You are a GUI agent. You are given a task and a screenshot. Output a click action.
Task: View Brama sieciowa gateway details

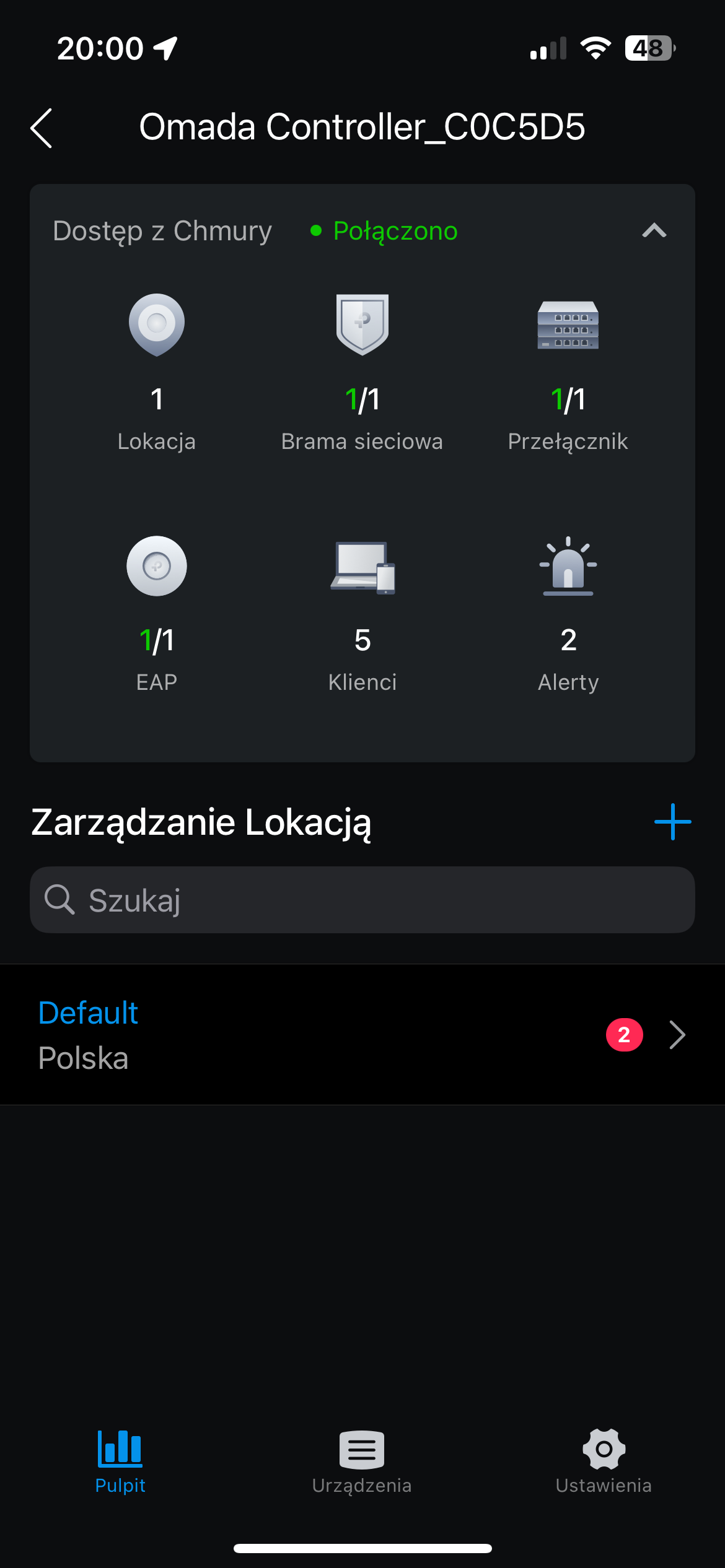point(362,372)
